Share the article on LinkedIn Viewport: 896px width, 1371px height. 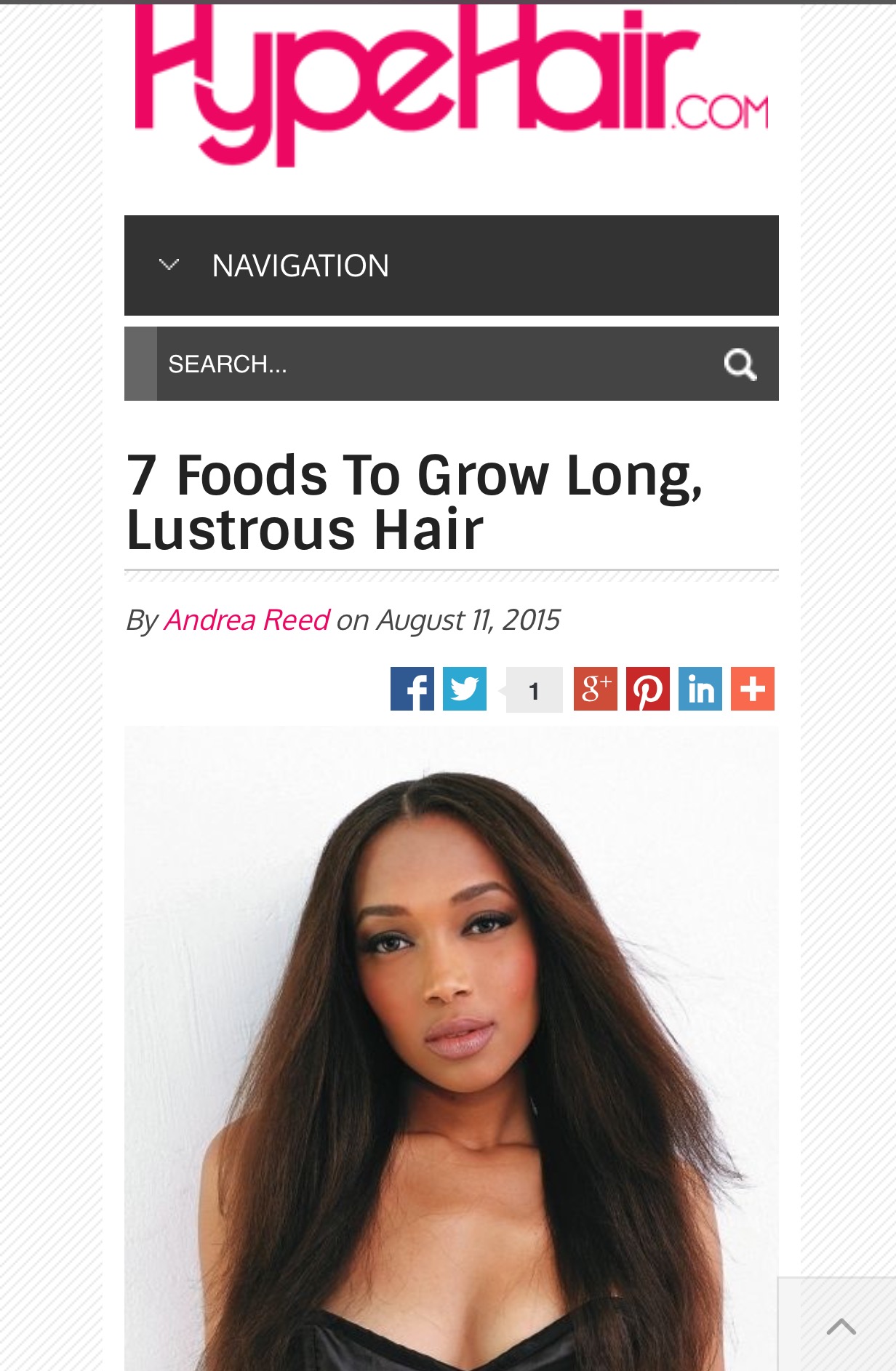pyautogui.click(x=700, y=689)
